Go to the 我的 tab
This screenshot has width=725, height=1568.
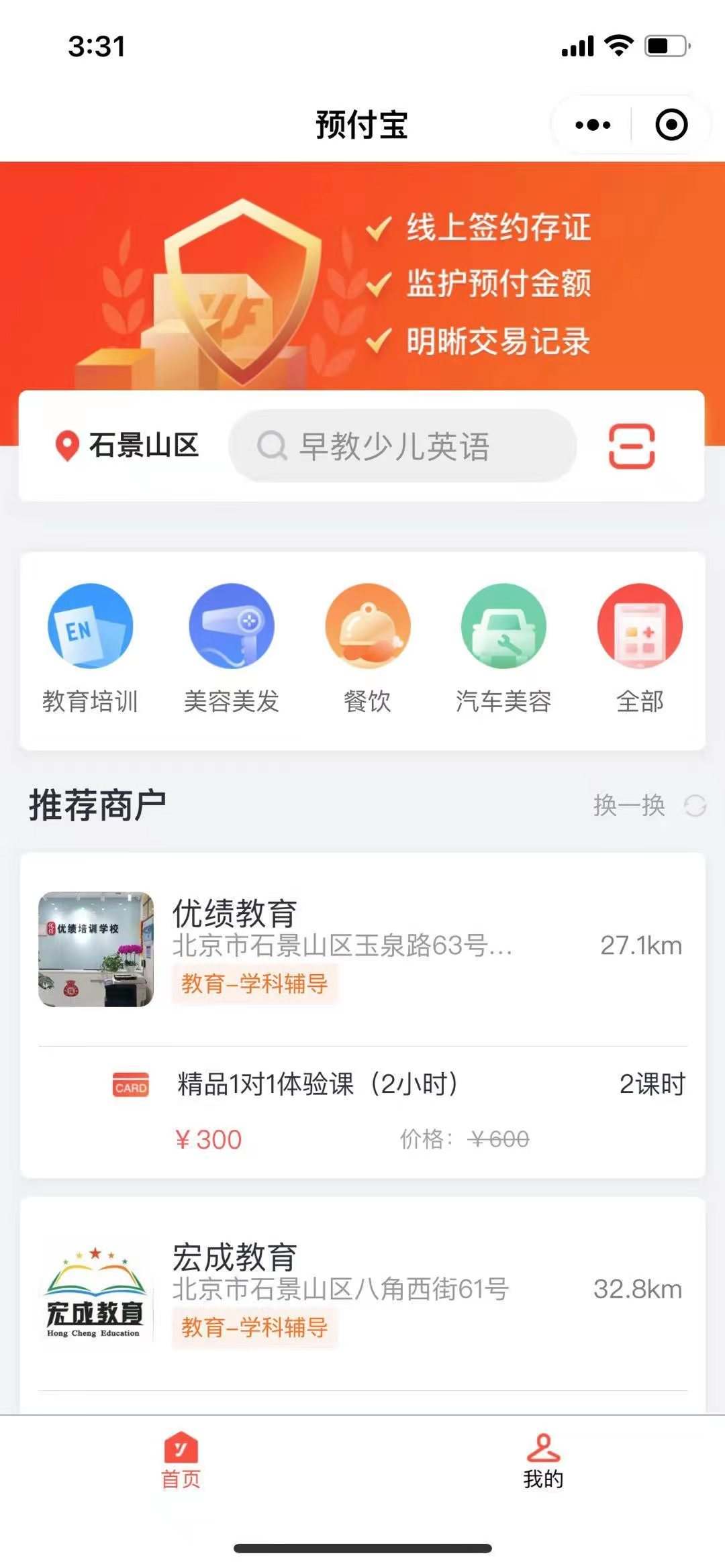coord(543,1461)
